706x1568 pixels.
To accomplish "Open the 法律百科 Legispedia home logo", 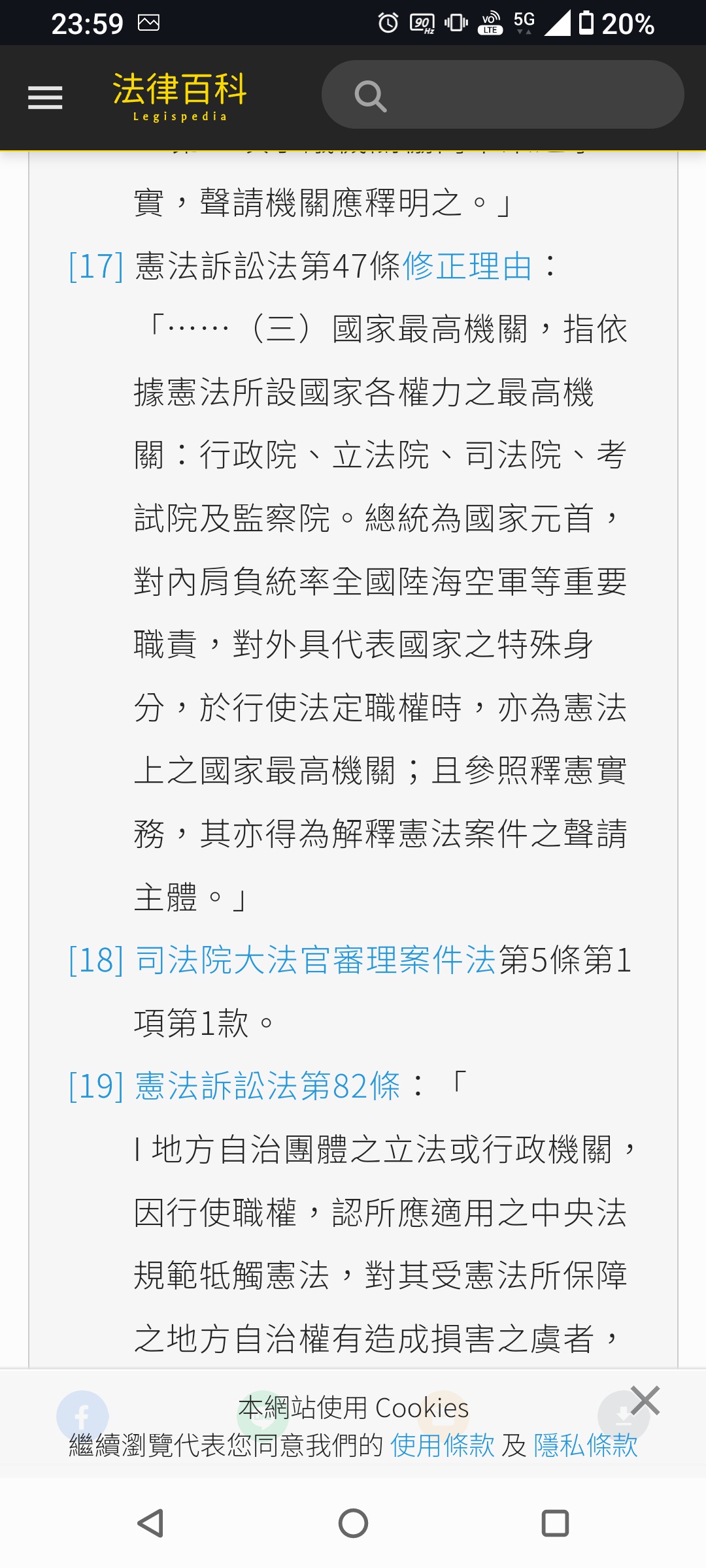I will coord(180,97).
